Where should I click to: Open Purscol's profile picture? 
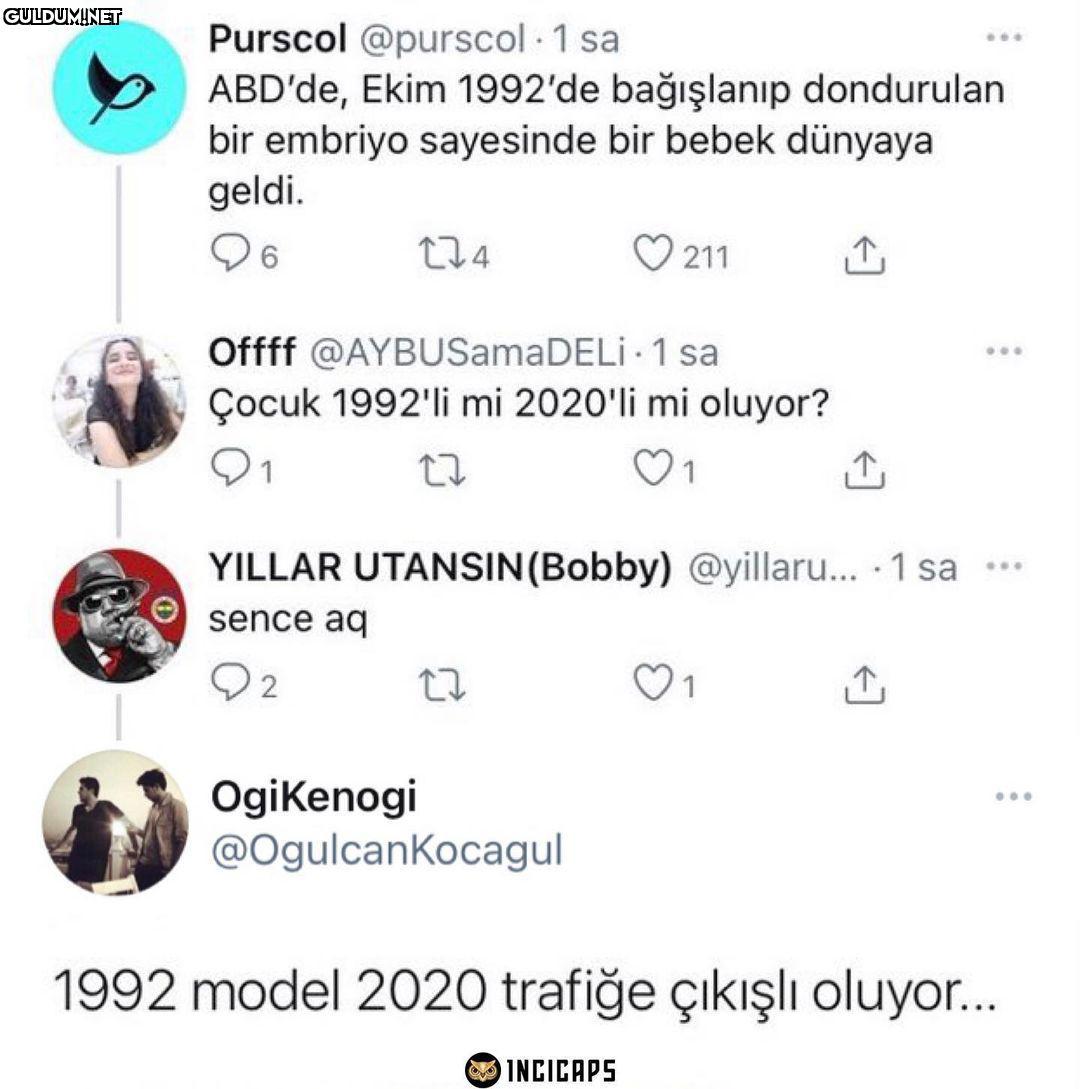[x=119, y=87]
